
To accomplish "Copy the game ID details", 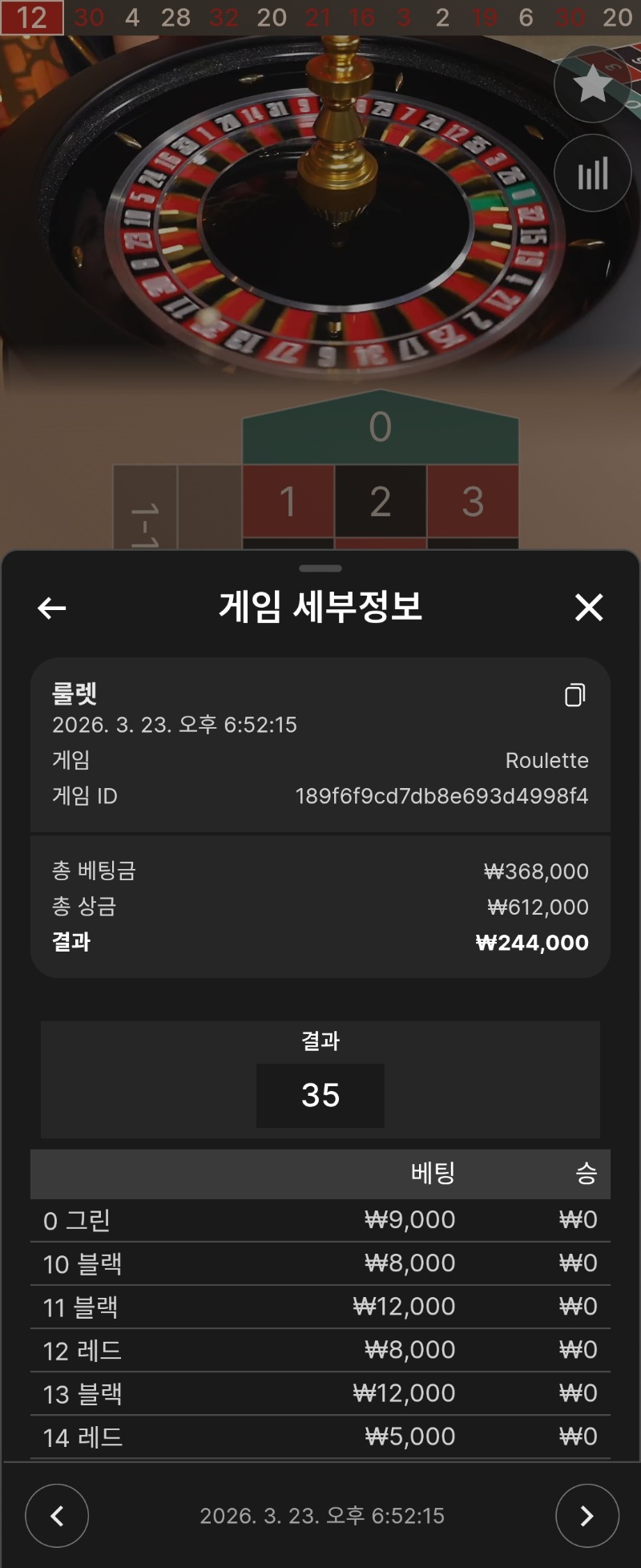I will coord(574,695).
